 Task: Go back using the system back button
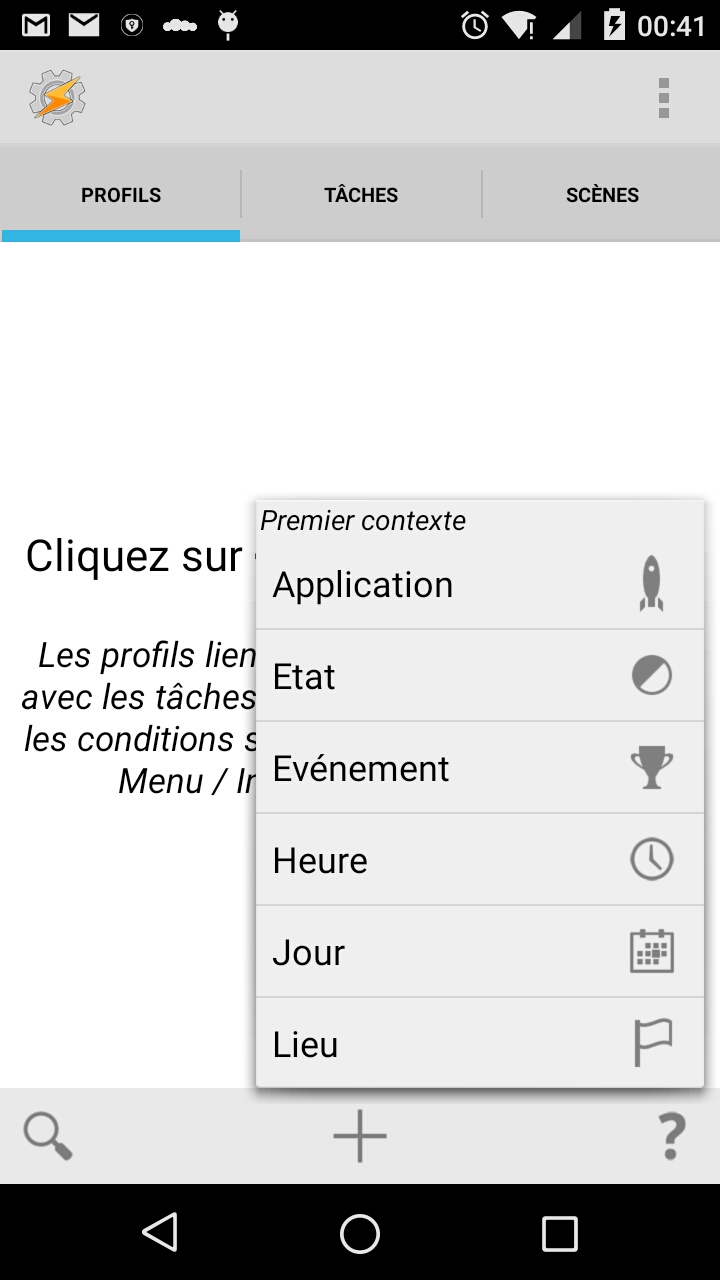pyautogui.click(x=160, y=1233)
